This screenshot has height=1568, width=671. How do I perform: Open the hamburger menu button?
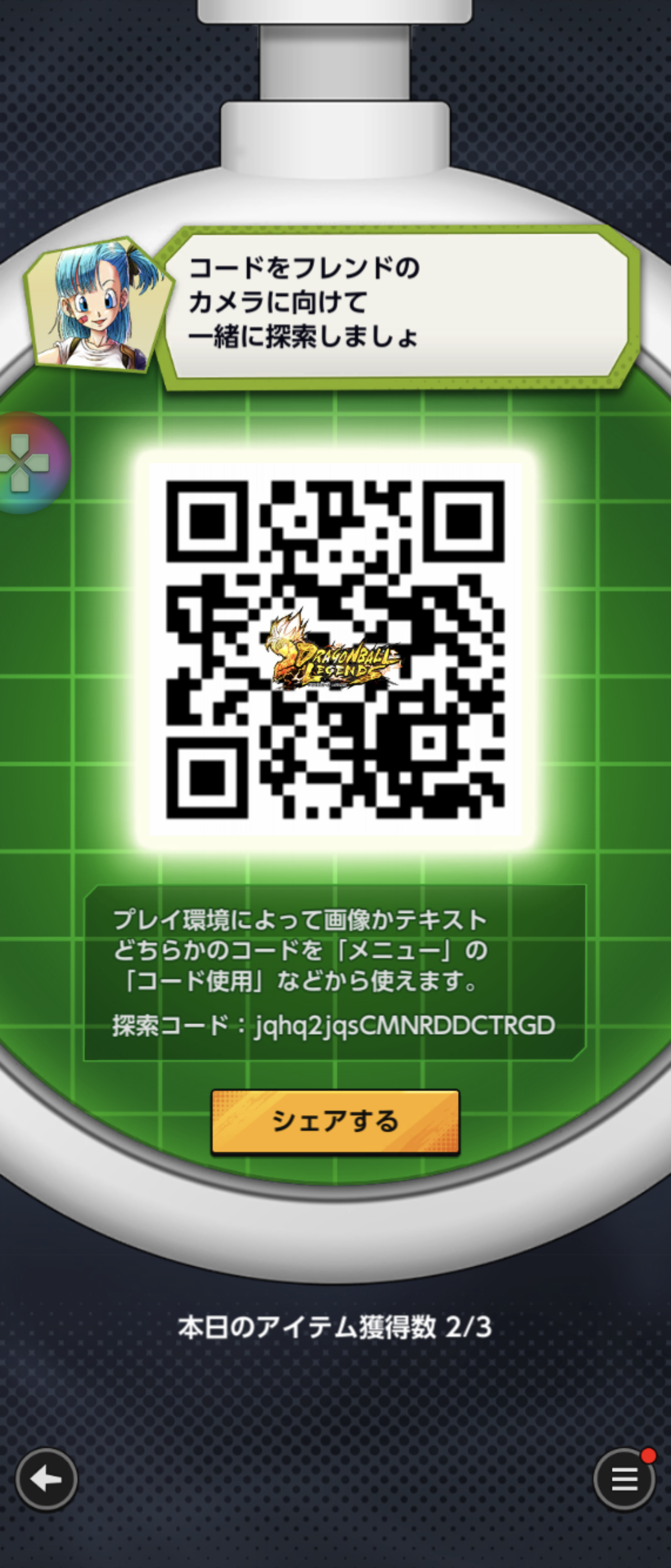624,1479
